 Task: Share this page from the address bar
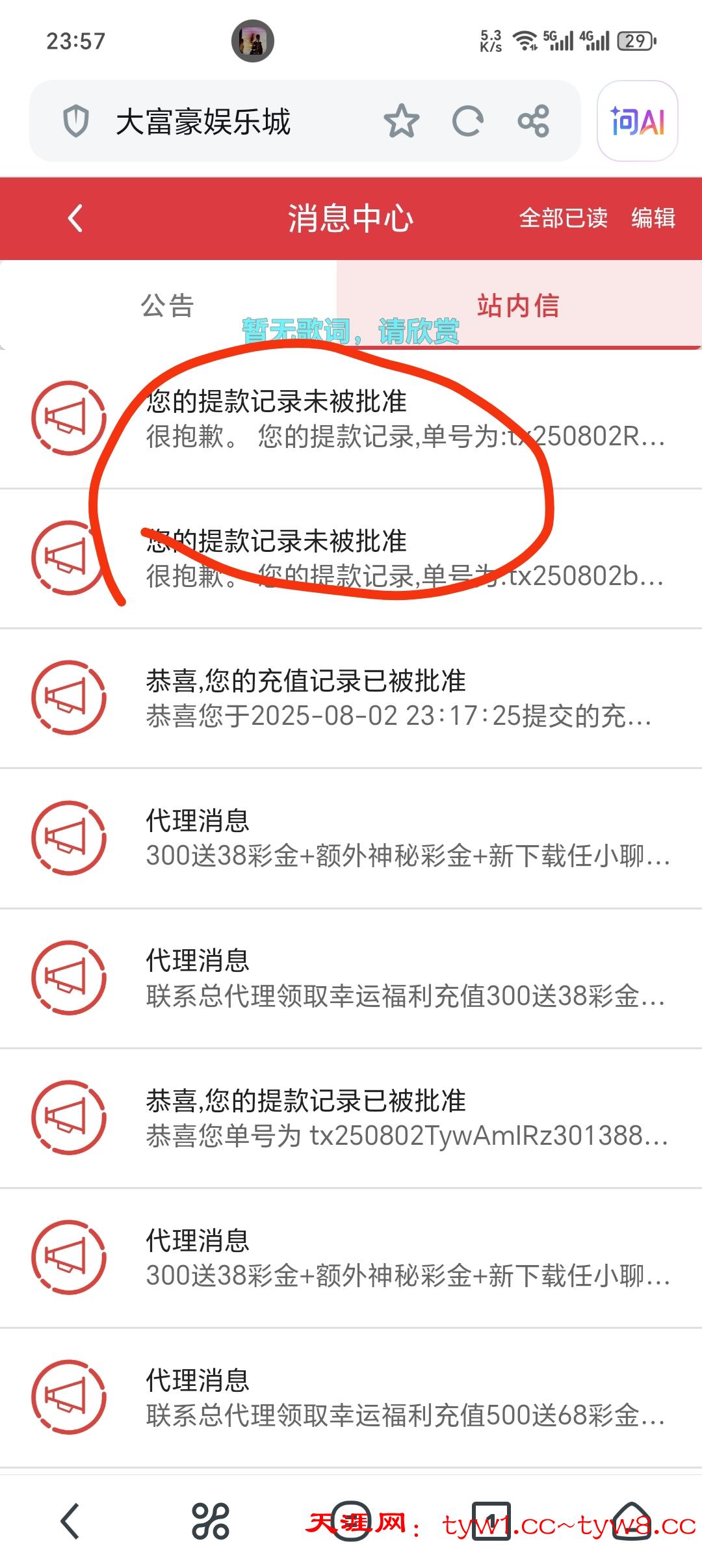(x=534, y=122)
